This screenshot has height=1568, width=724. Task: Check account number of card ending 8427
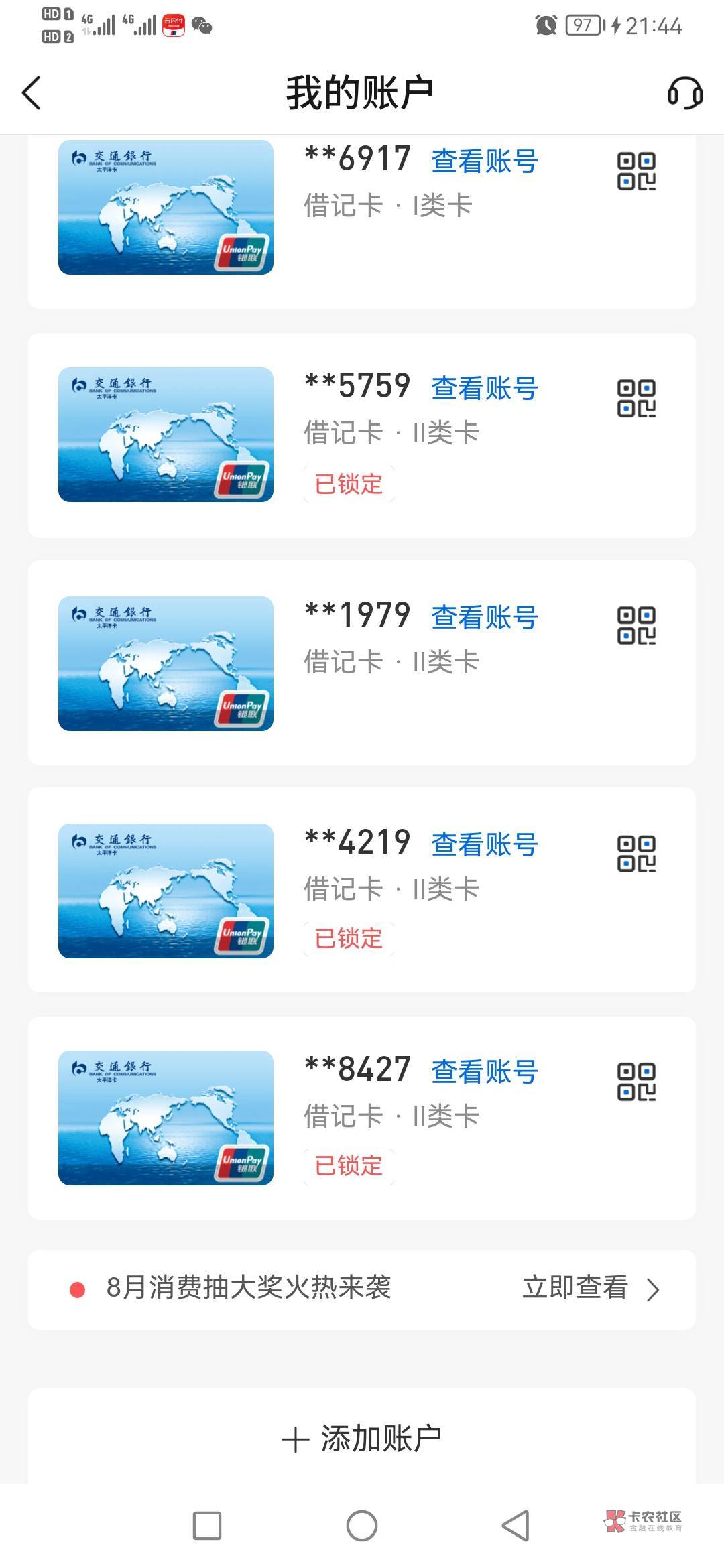pos(484,1072)
